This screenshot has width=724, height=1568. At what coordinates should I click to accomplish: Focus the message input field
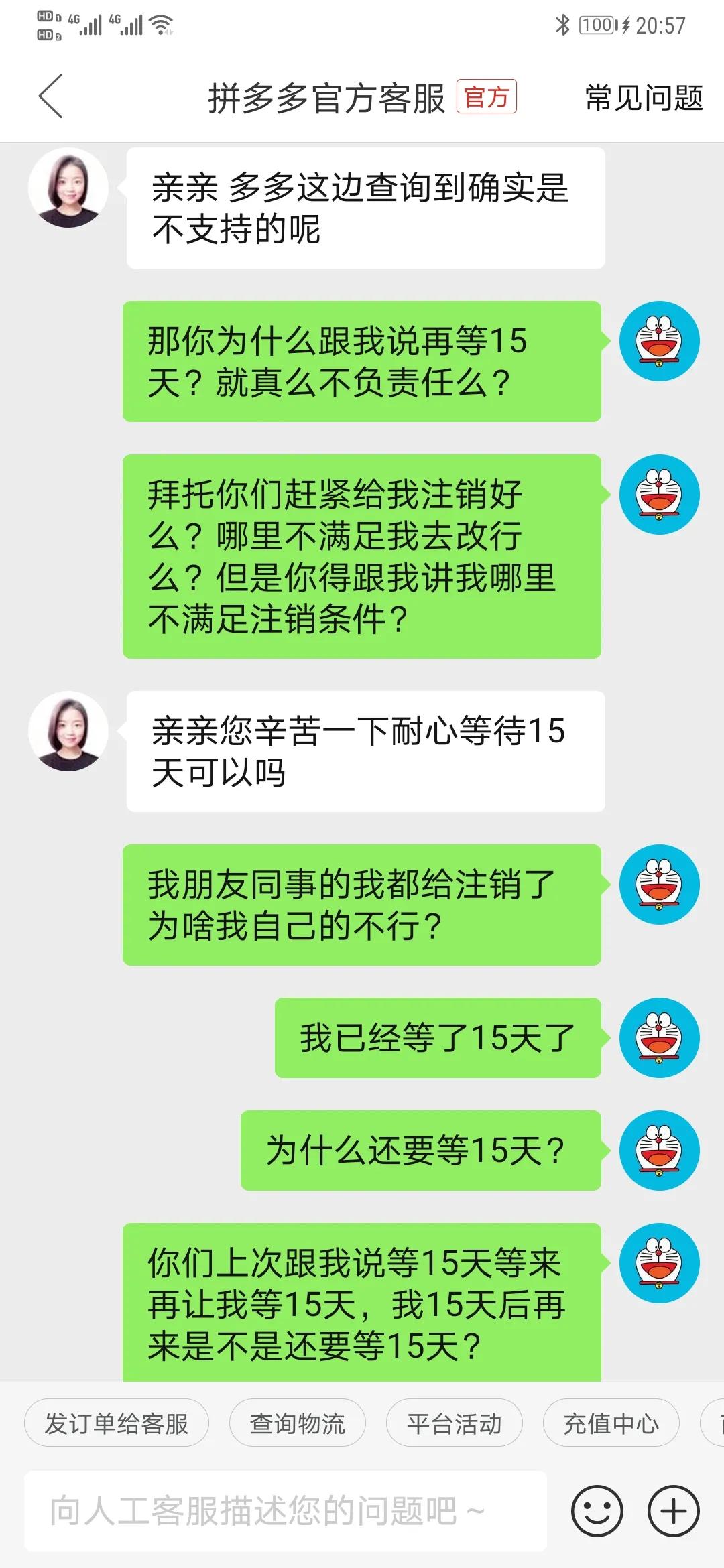[286, 1511]
